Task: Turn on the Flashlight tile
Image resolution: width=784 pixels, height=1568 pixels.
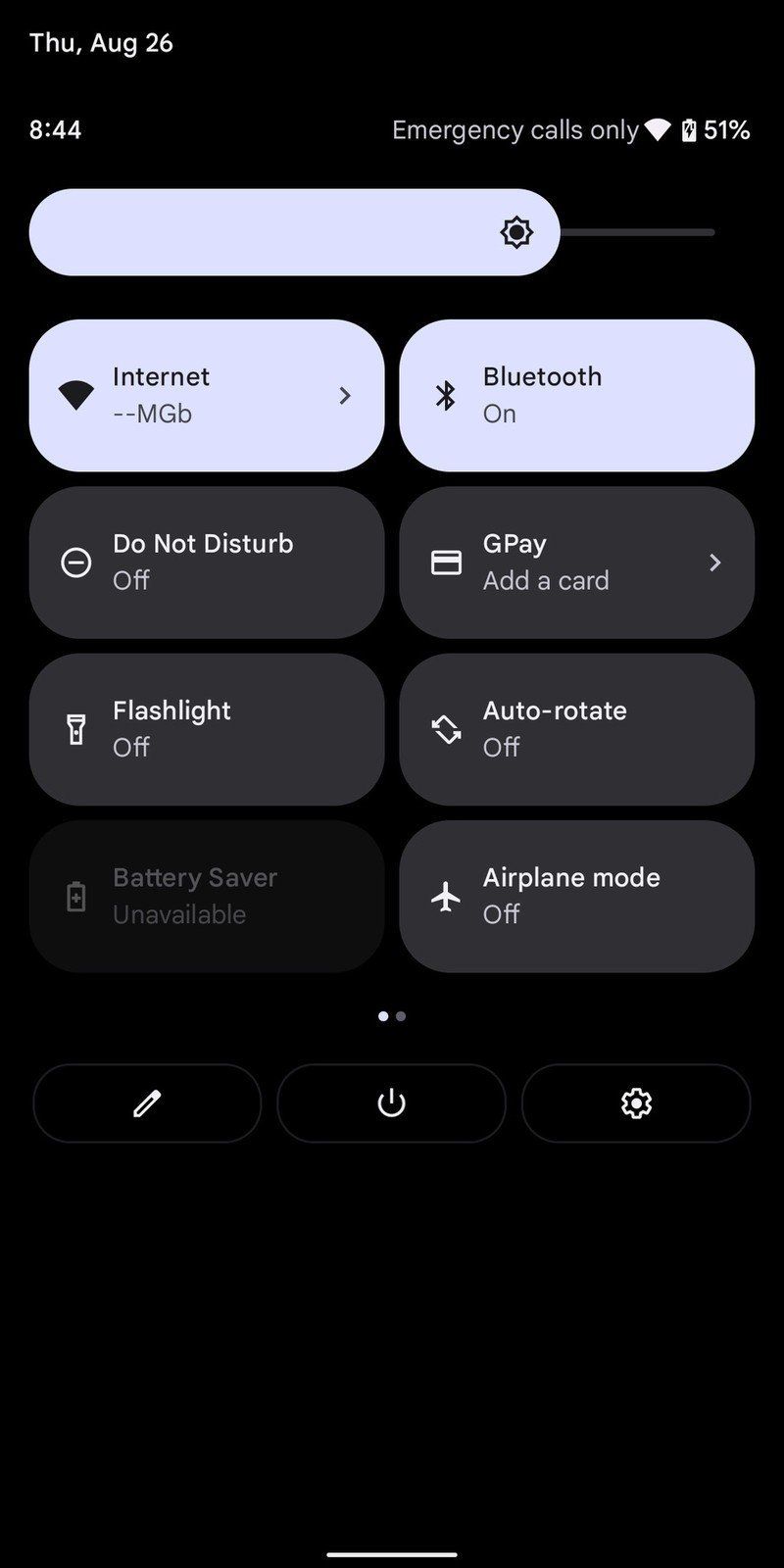Action: pos(206,729)
